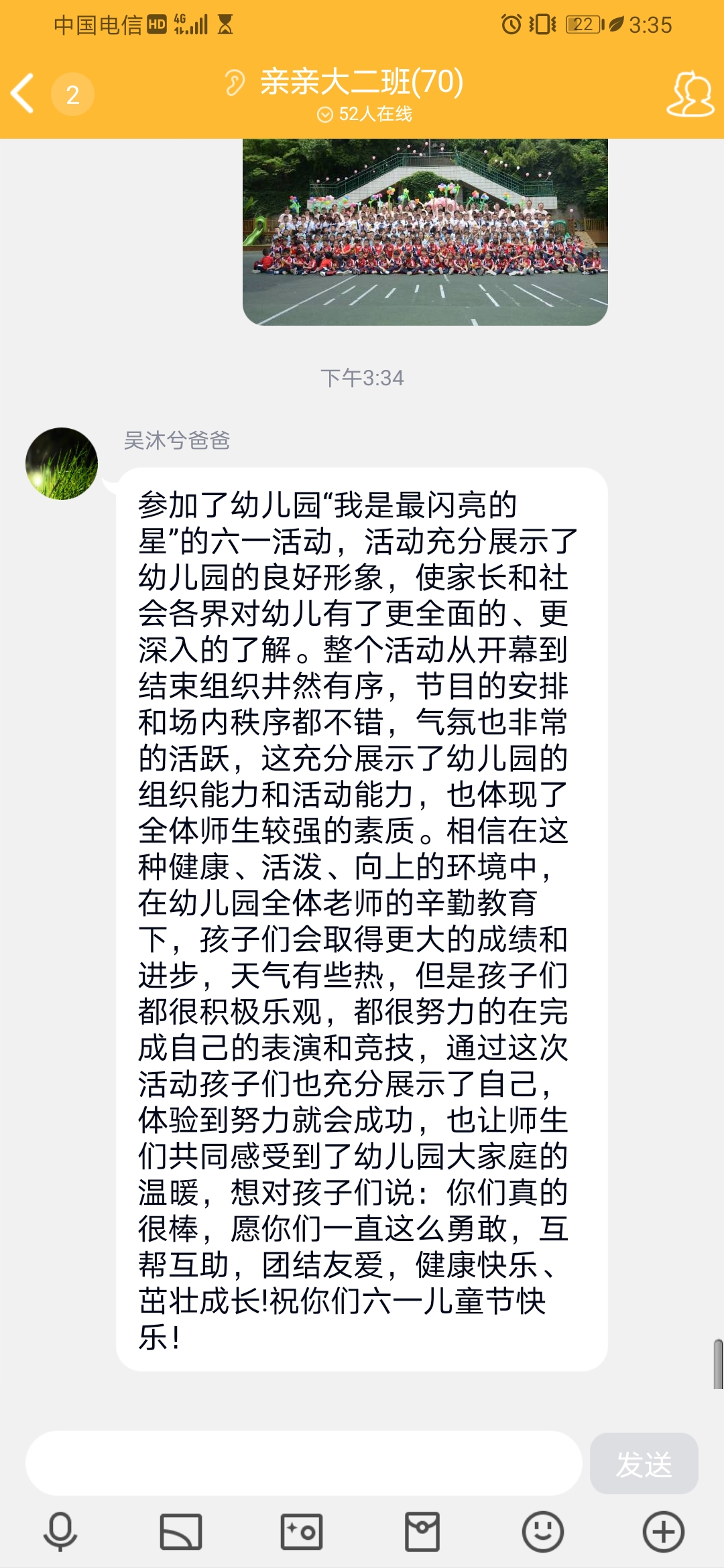Focus the message input field
This screenshot has height=1568, width=724.
[x=303, y=1463]
